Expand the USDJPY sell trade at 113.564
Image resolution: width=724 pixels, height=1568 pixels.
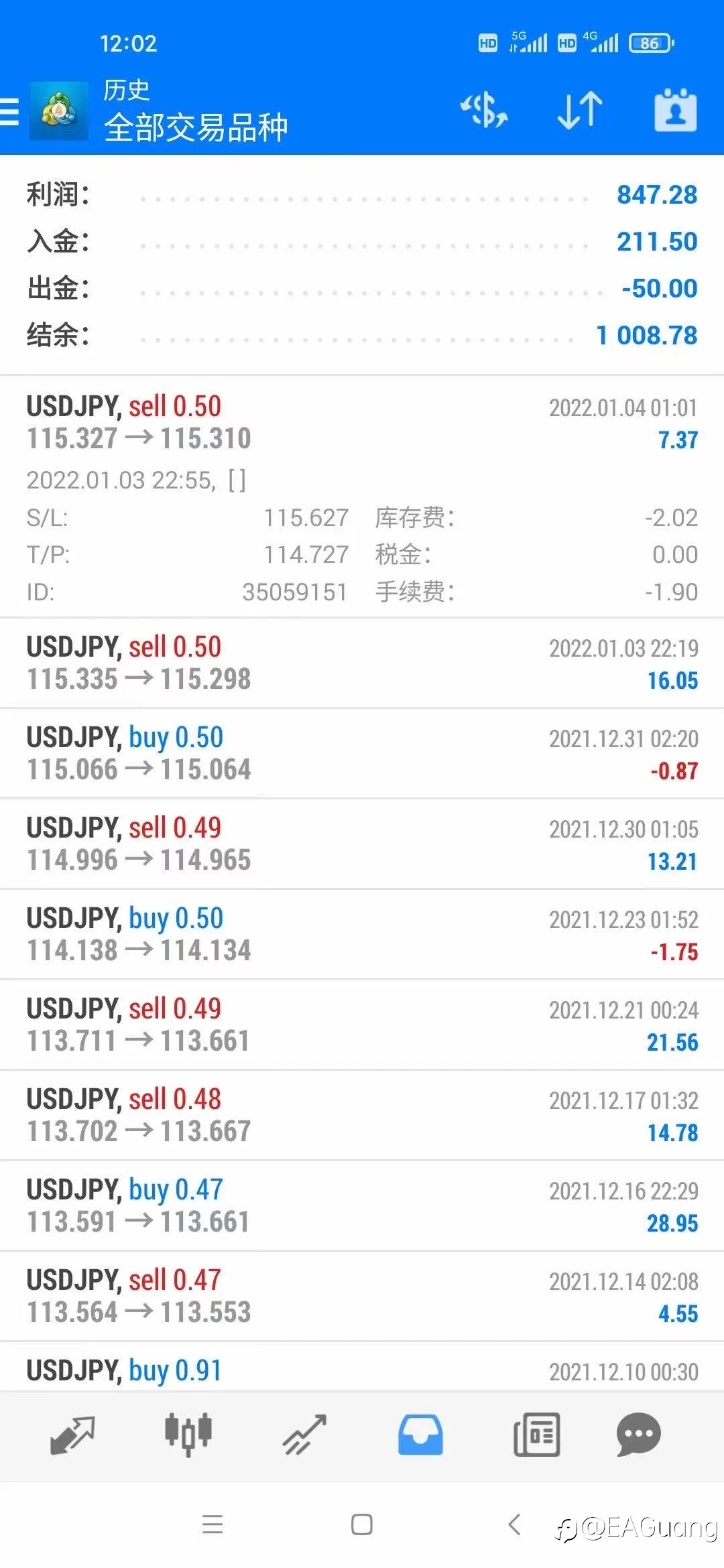(x=362, y=1296)
